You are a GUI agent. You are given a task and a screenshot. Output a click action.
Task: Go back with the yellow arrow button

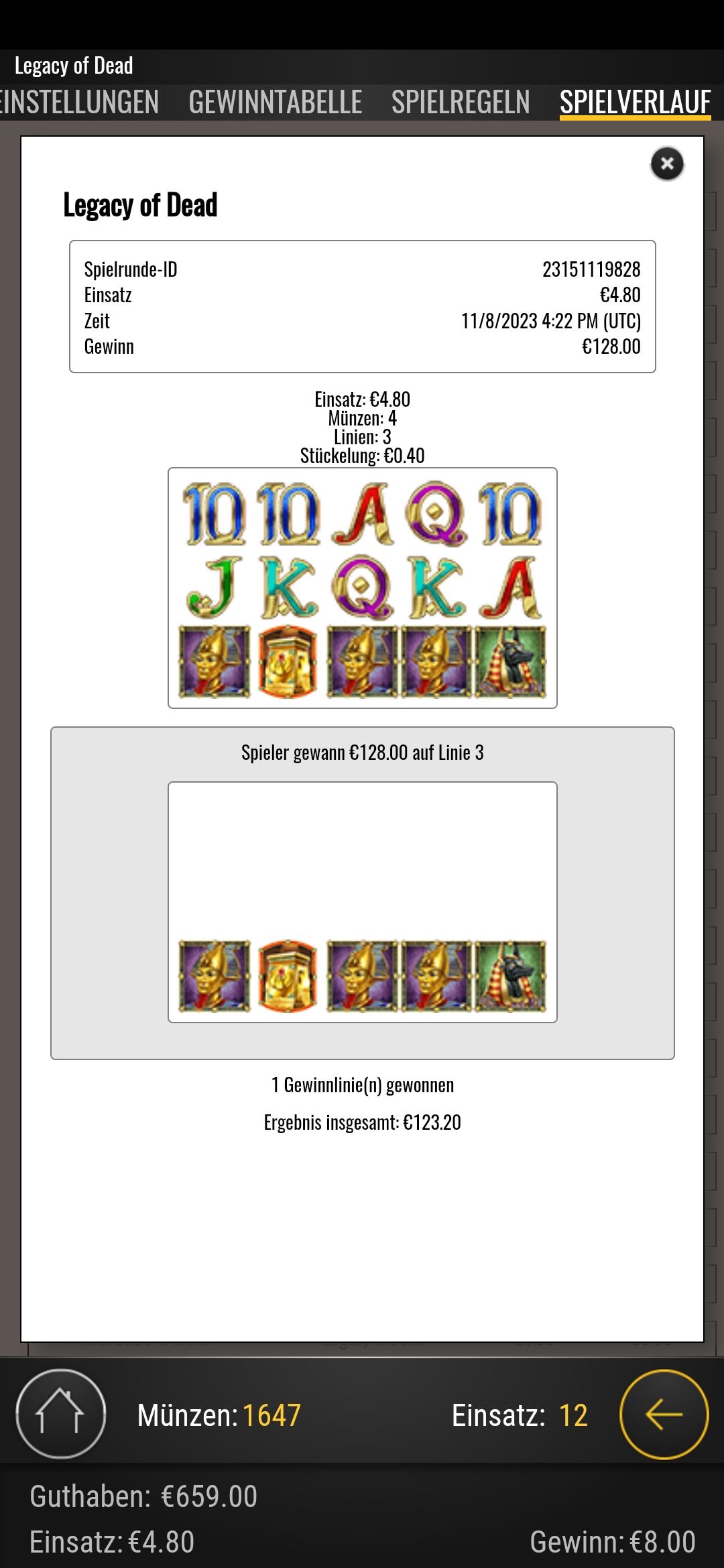(664, 1414)
